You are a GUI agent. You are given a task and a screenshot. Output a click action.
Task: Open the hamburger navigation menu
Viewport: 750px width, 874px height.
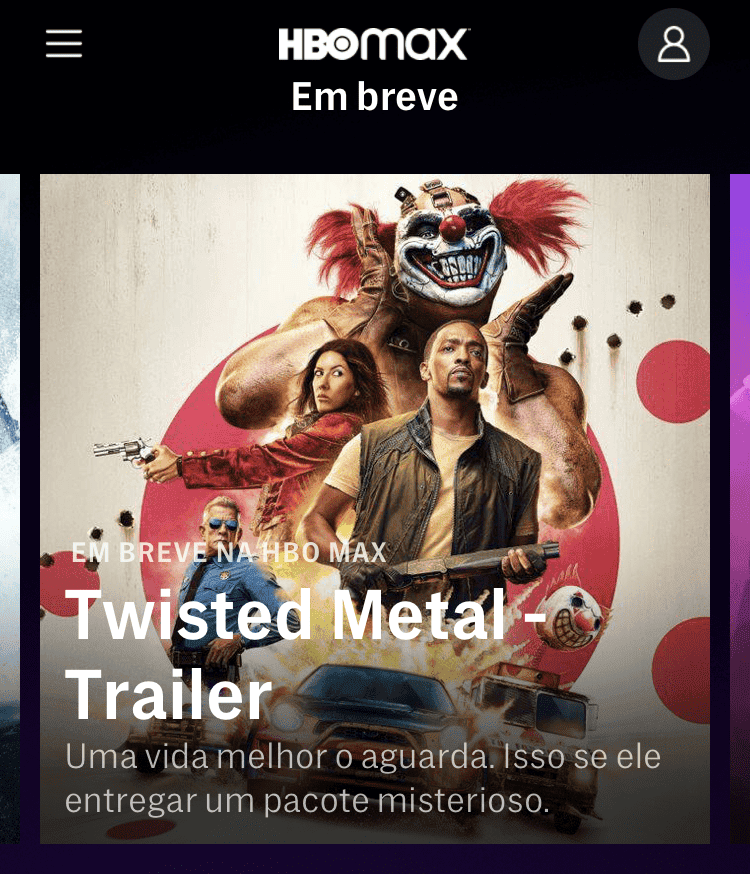click(x=64, y=44)
